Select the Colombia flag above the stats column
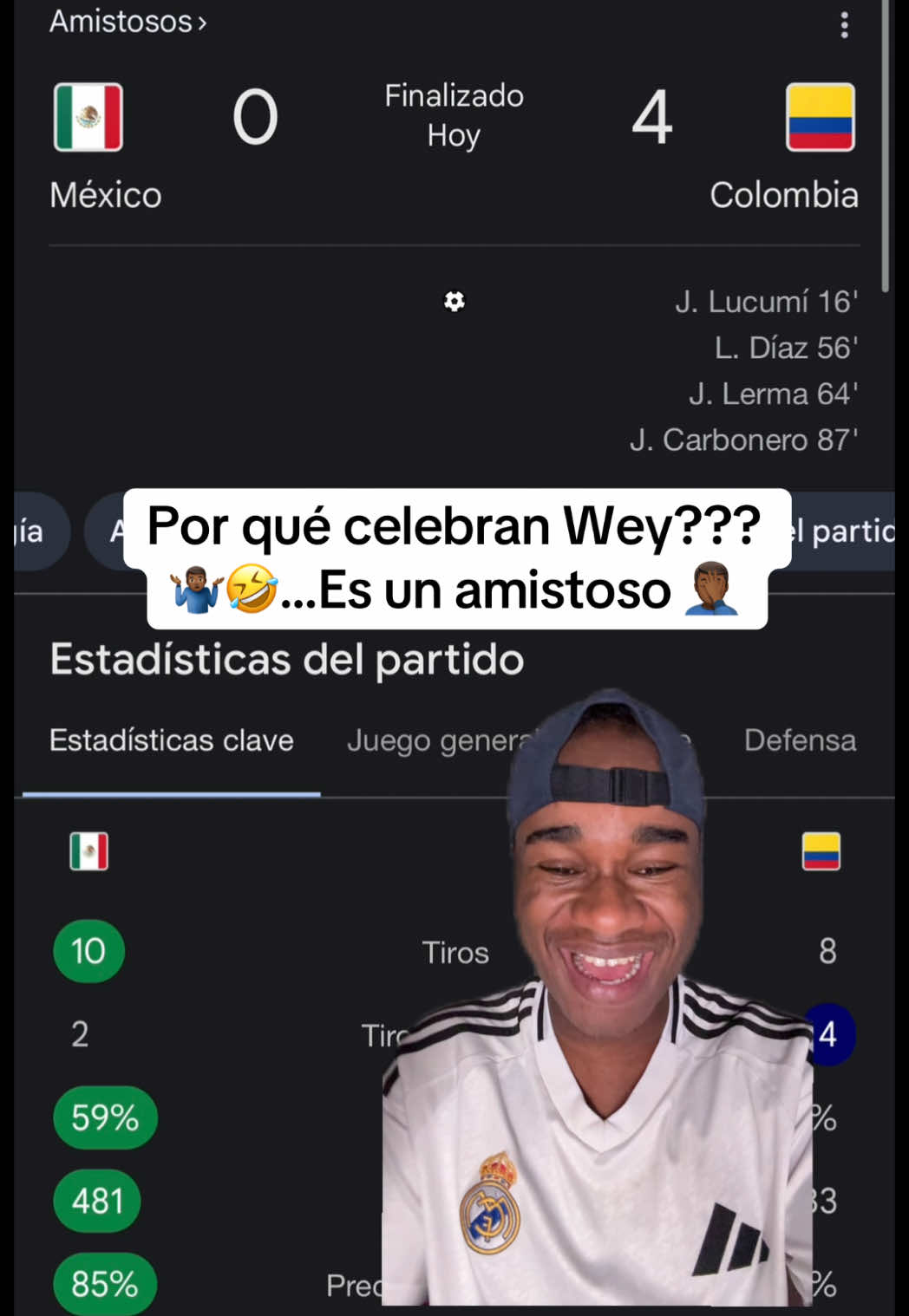Image resolution: width=909 pixels, height=1316 pixels. coord(820,851)
